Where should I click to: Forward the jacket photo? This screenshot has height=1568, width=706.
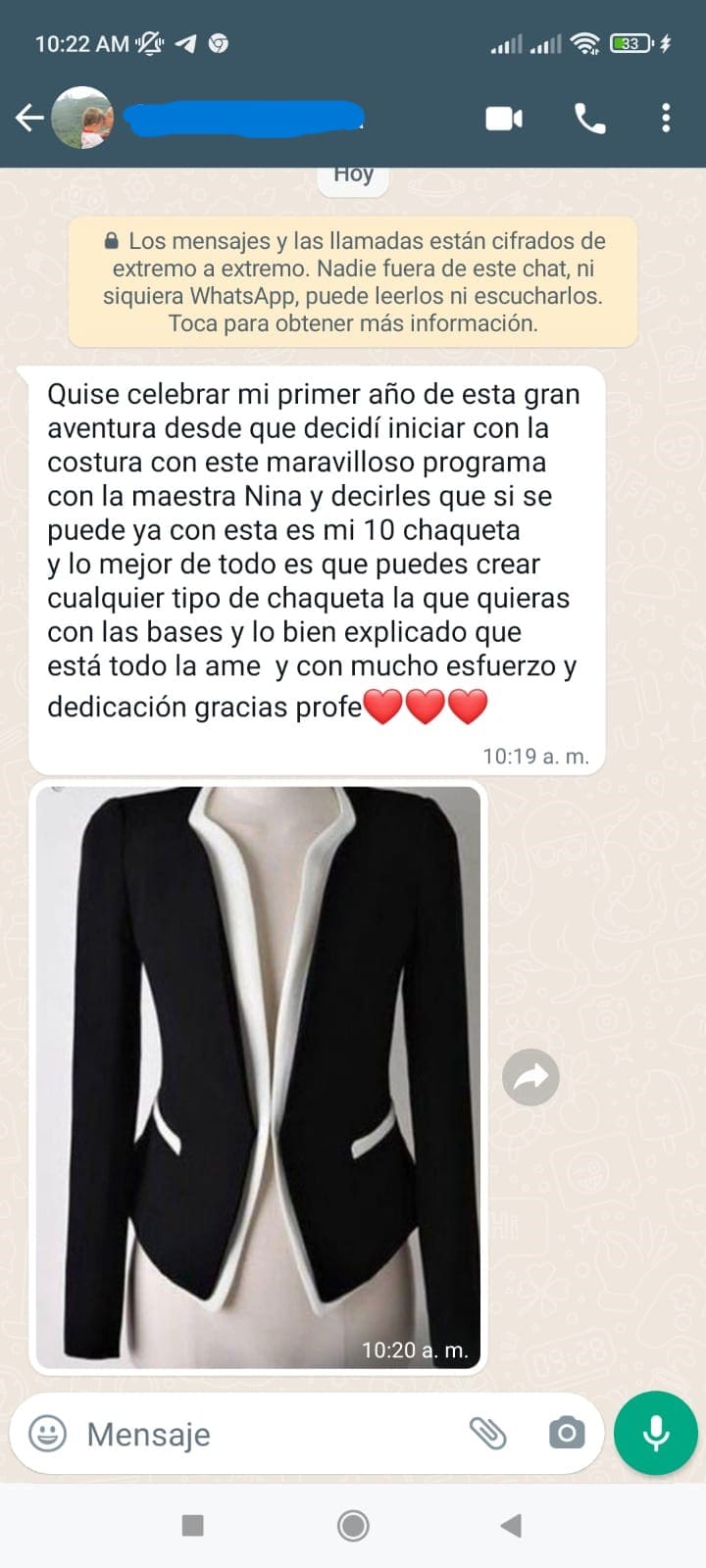530,1077
